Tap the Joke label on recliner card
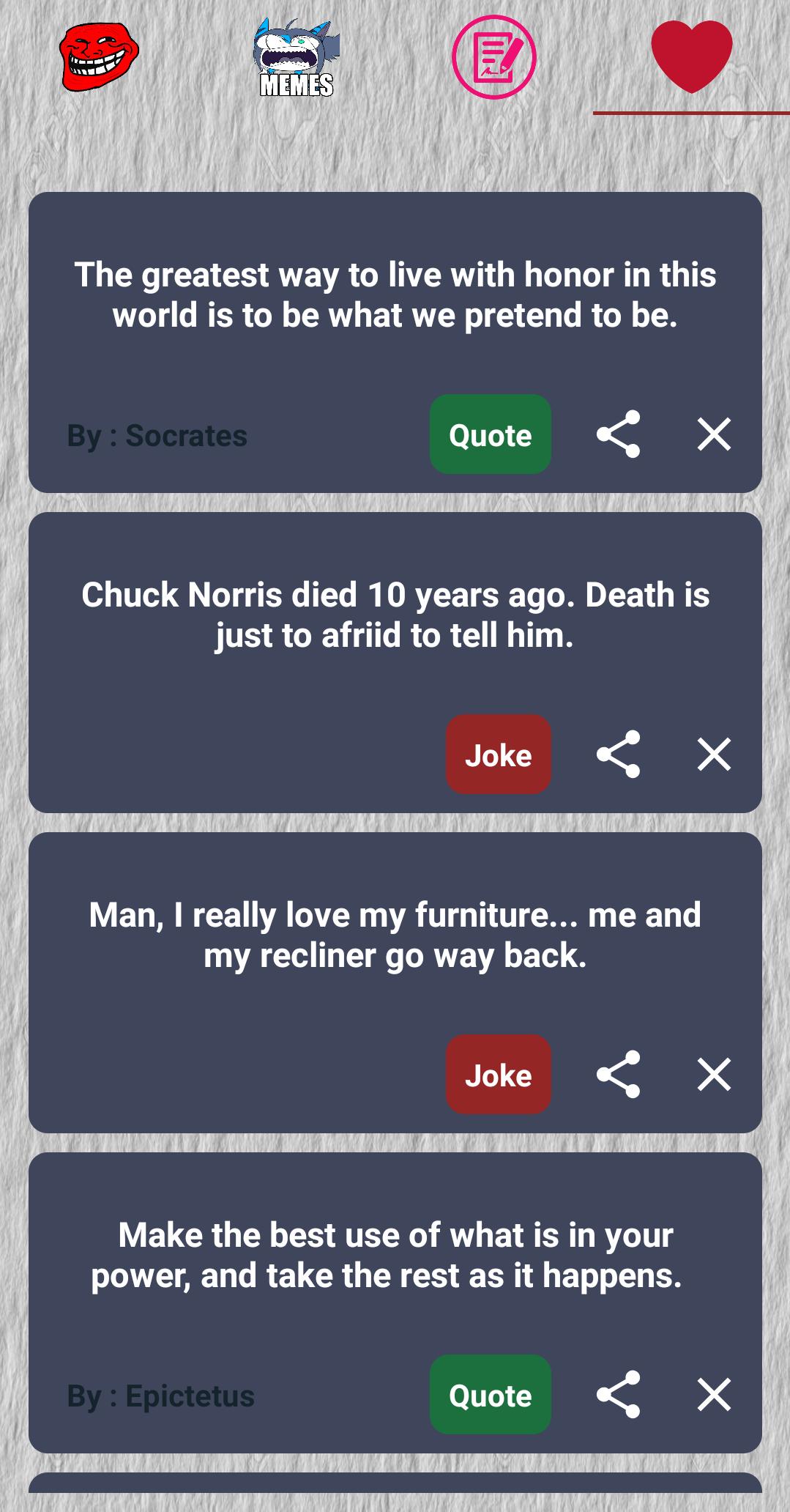790x1512 pixels. (x=498, y=1075)
